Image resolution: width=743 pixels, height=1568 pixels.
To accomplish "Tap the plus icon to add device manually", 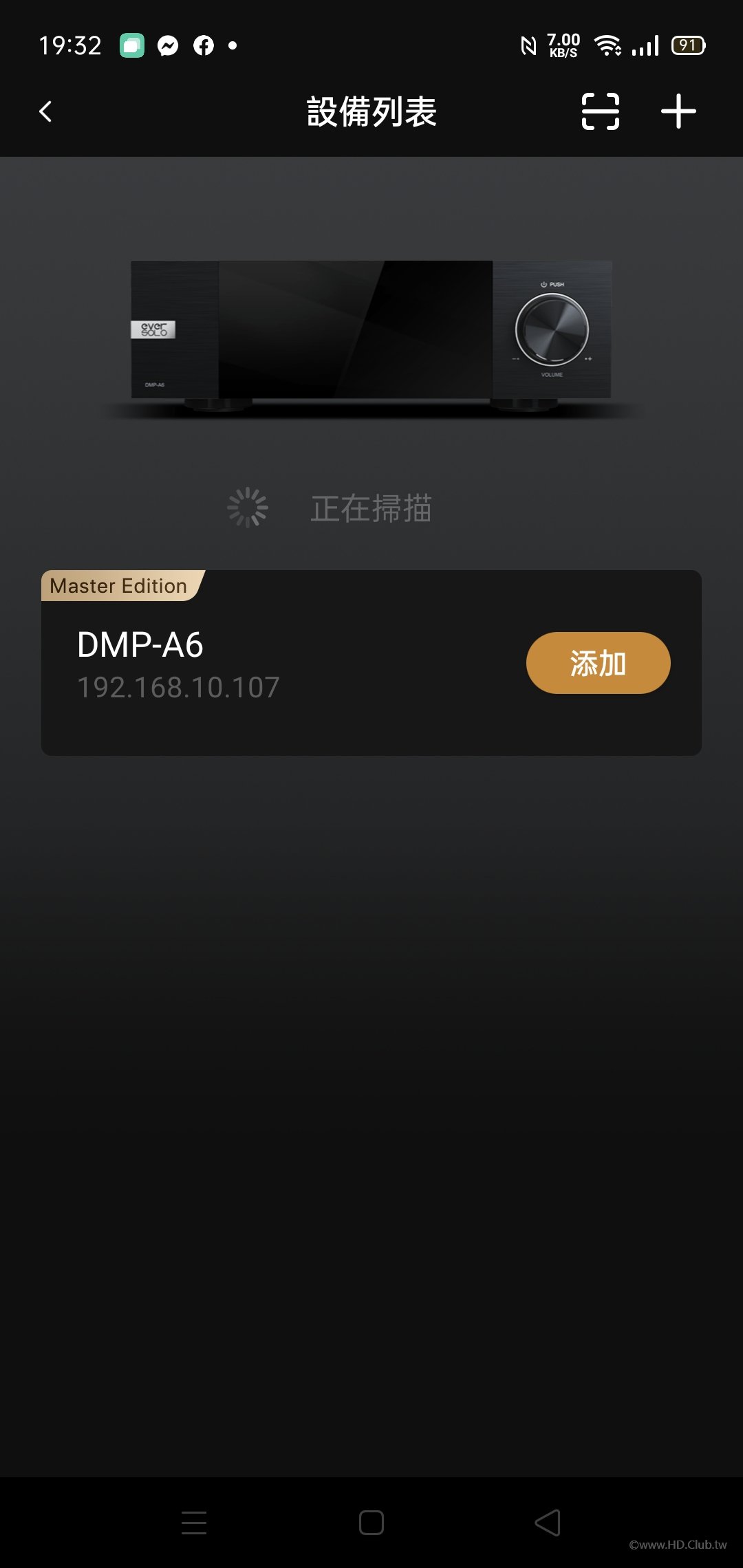I will point(678,111).
